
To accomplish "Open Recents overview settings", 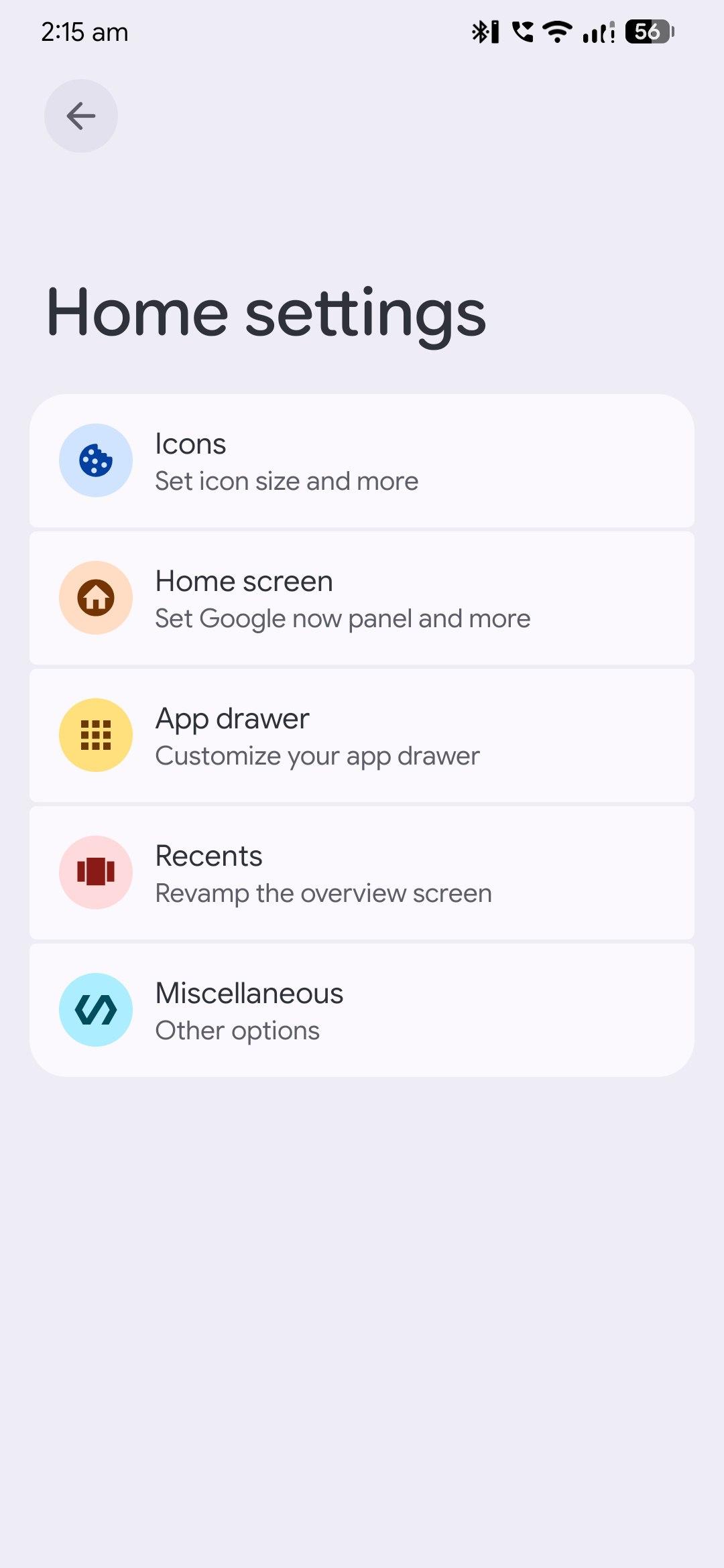I will click(362, 873).
